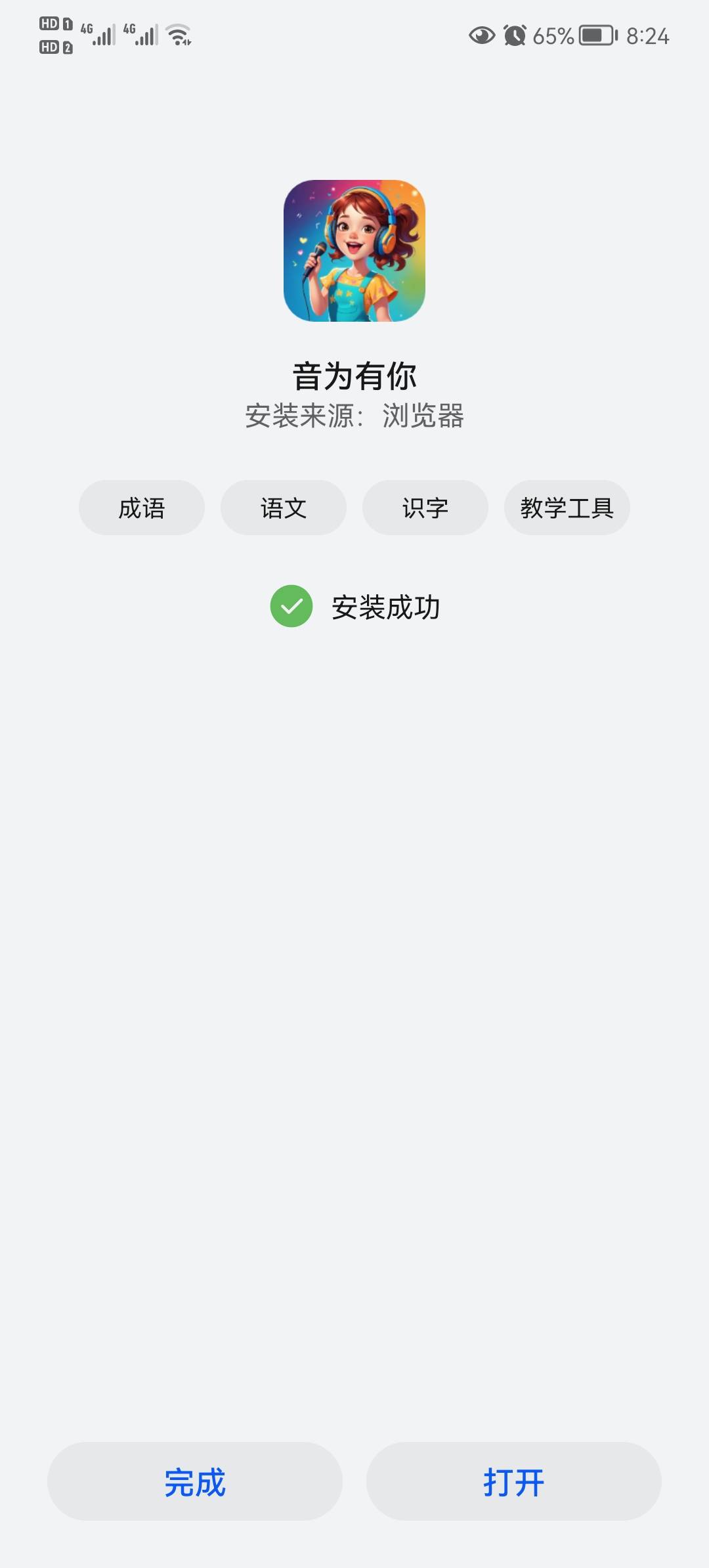Select the 语文 tag

(283, 507)
